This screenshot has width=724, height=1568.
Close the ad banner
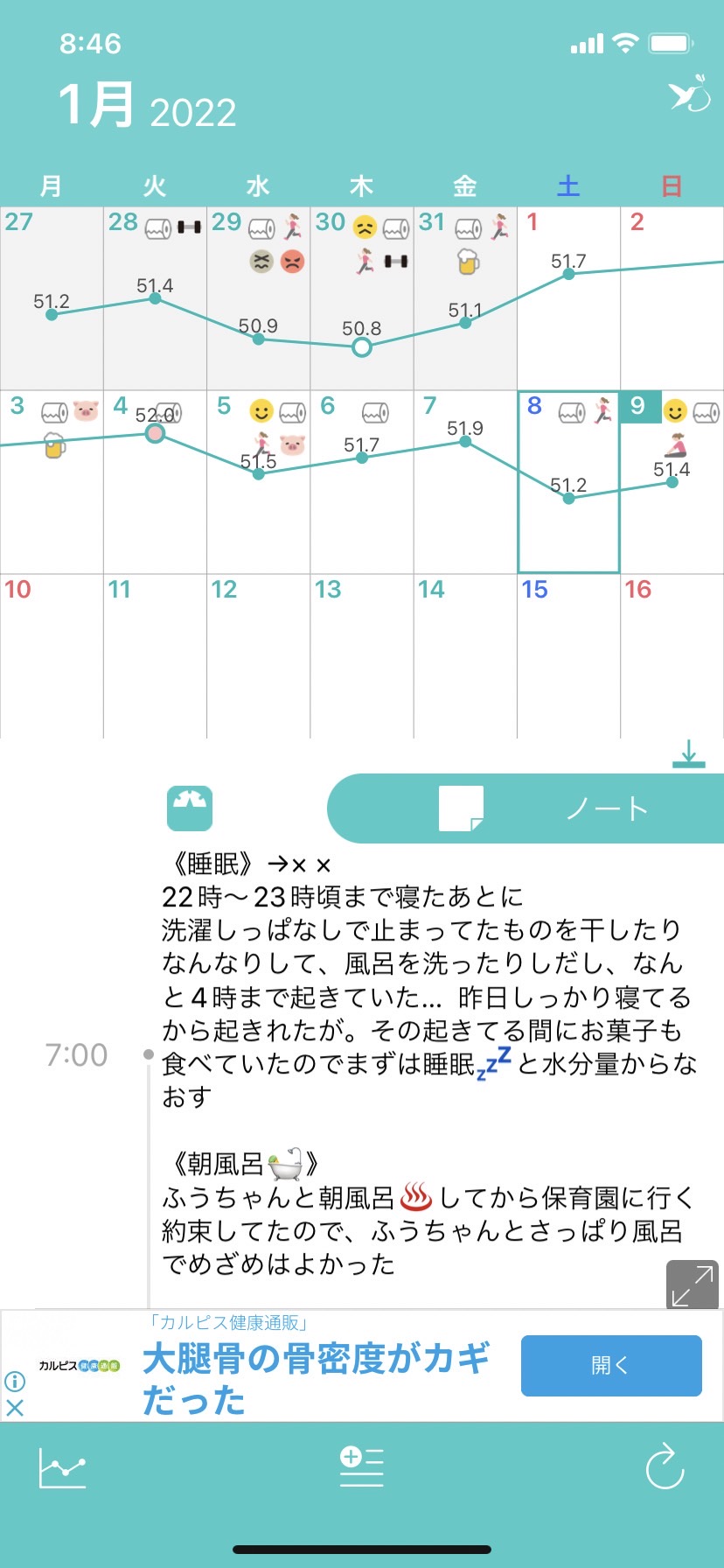15,1407
